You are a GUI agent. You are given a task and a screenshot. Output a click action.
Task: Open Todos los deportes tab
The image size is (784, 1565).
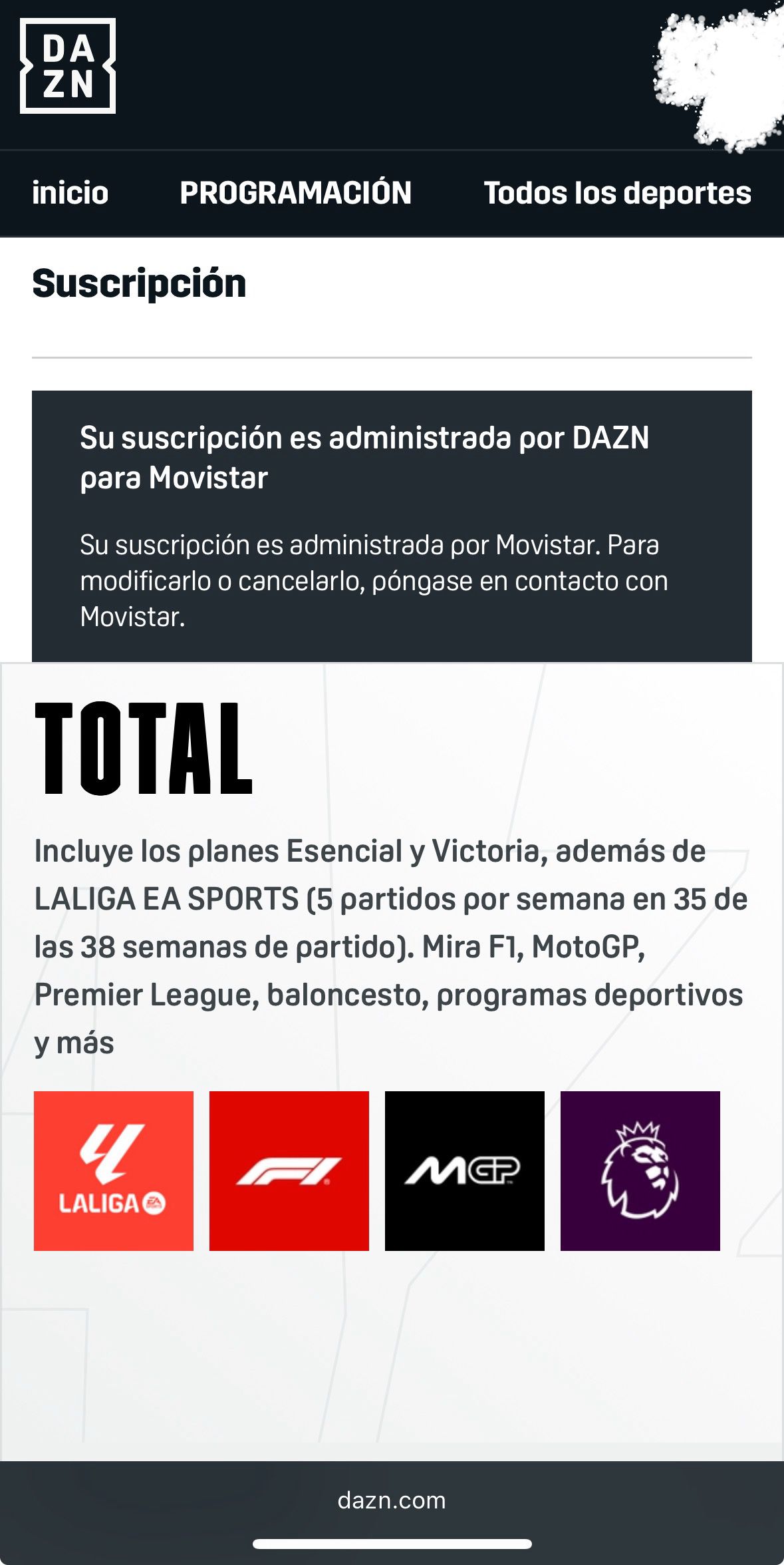click(617, 193)
